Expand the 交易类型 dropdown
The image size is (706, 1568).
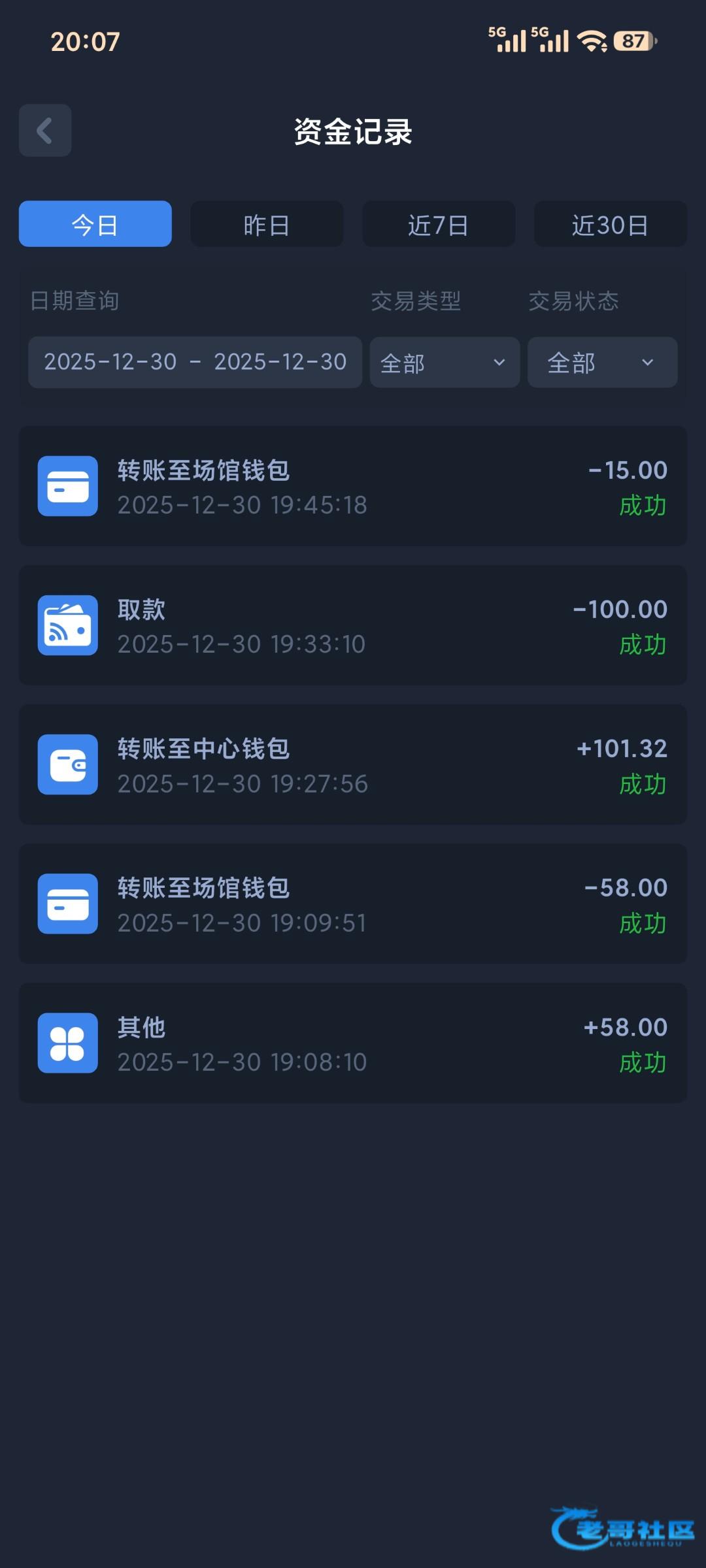[x=445, y=362]
